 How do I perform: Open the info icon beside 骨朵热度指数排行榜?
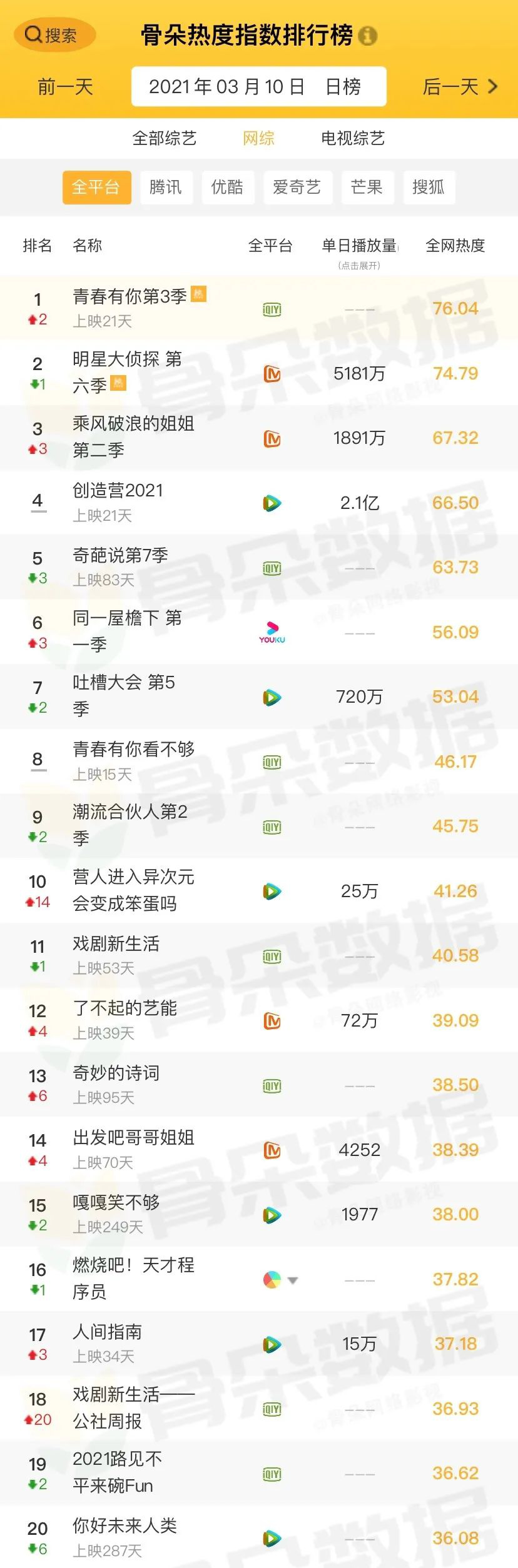368,36
